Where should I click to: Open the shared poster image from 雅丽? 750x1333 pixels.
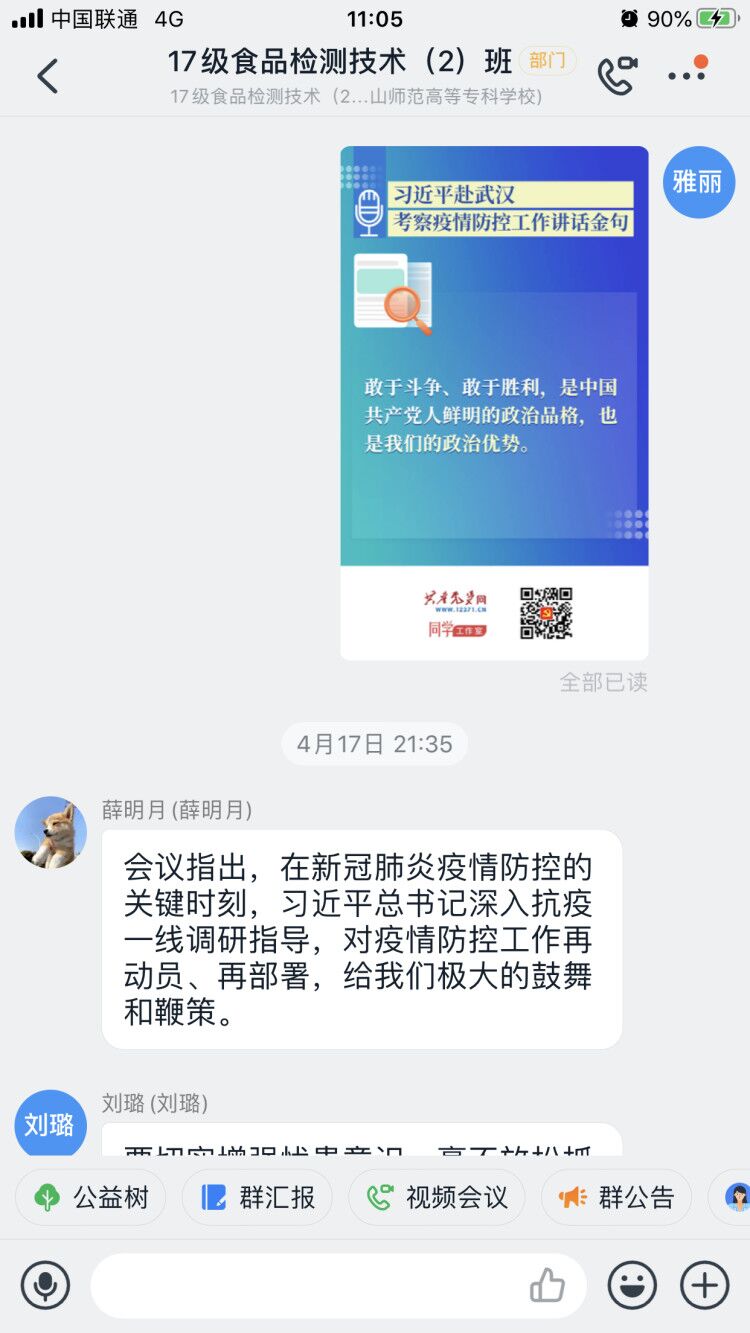494,402
